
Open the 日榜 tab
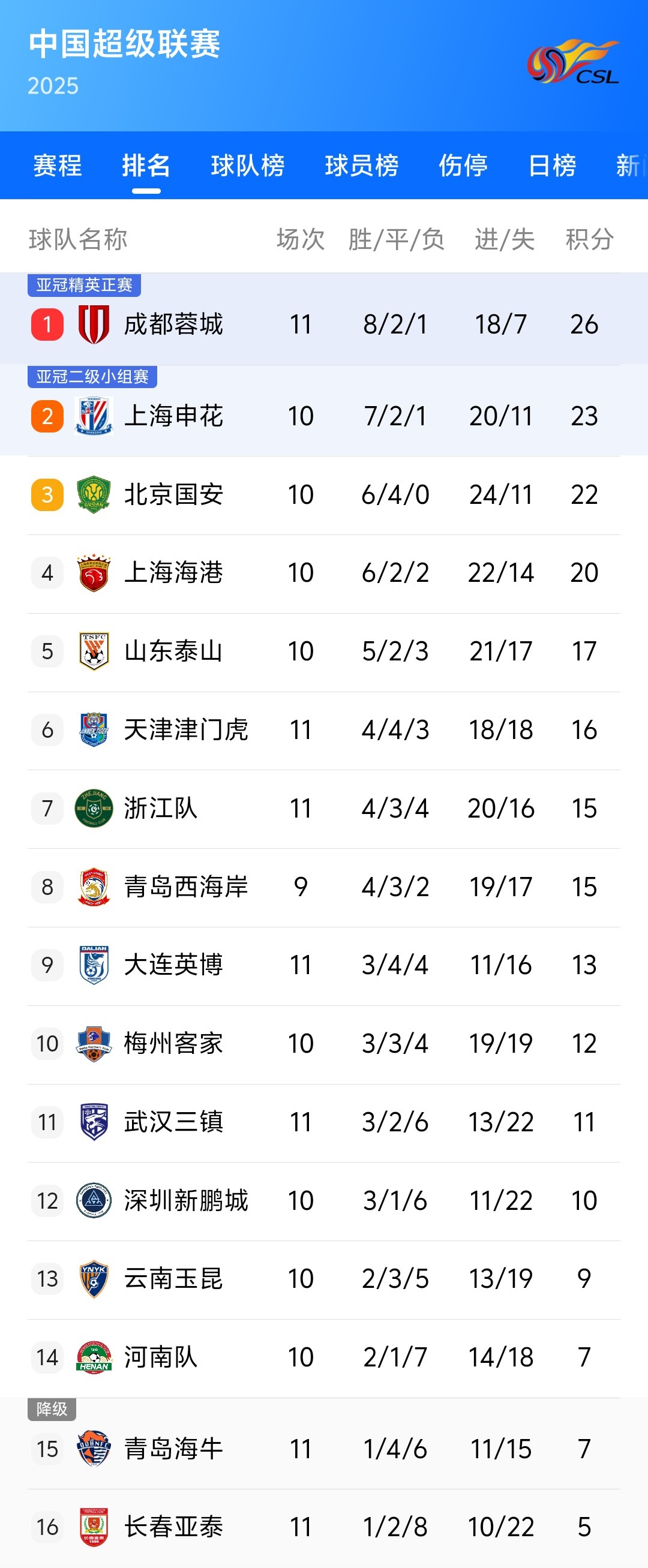point(552,166)
